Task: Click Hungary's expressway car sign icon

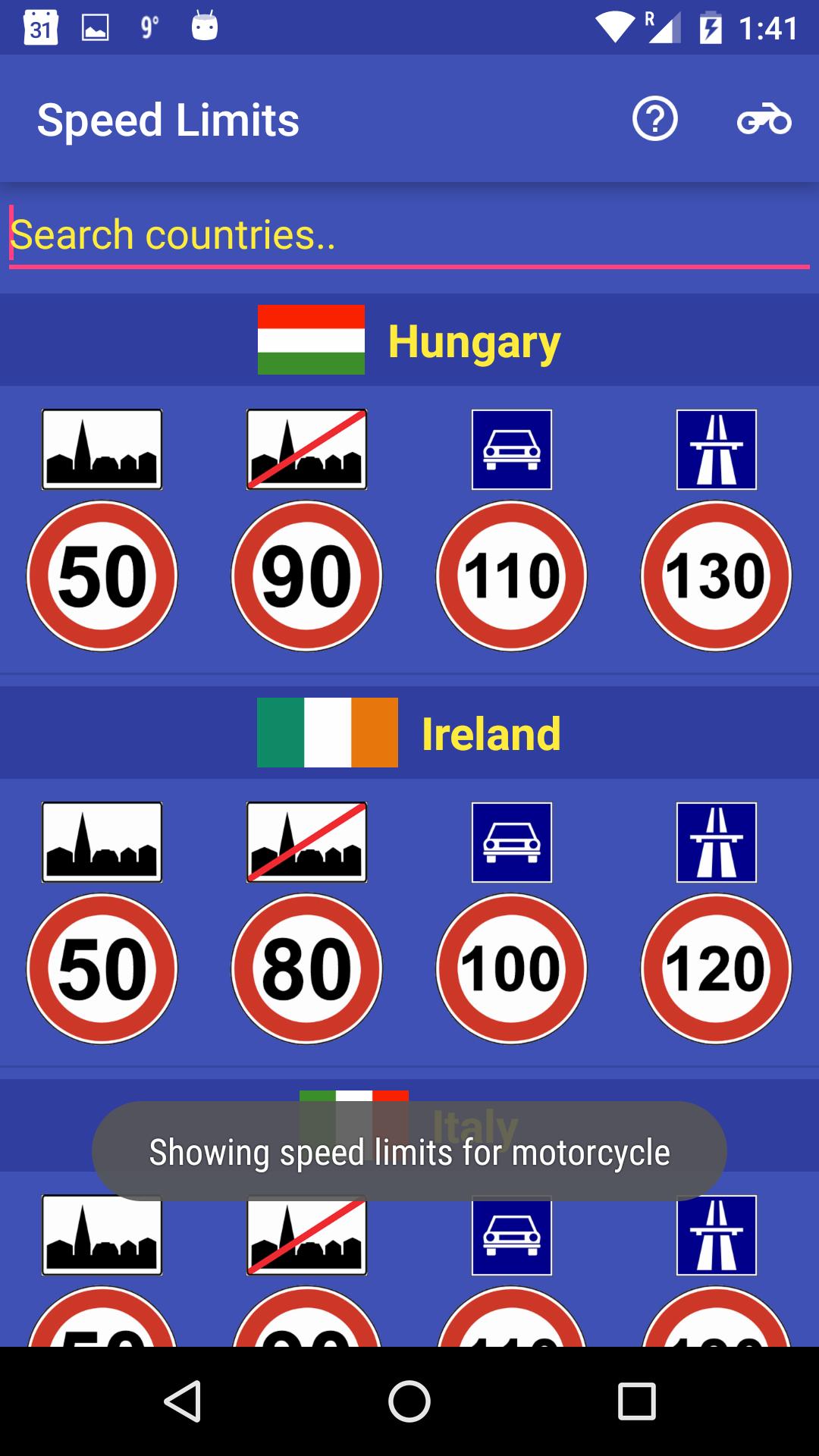Action: tap(511, 449)
